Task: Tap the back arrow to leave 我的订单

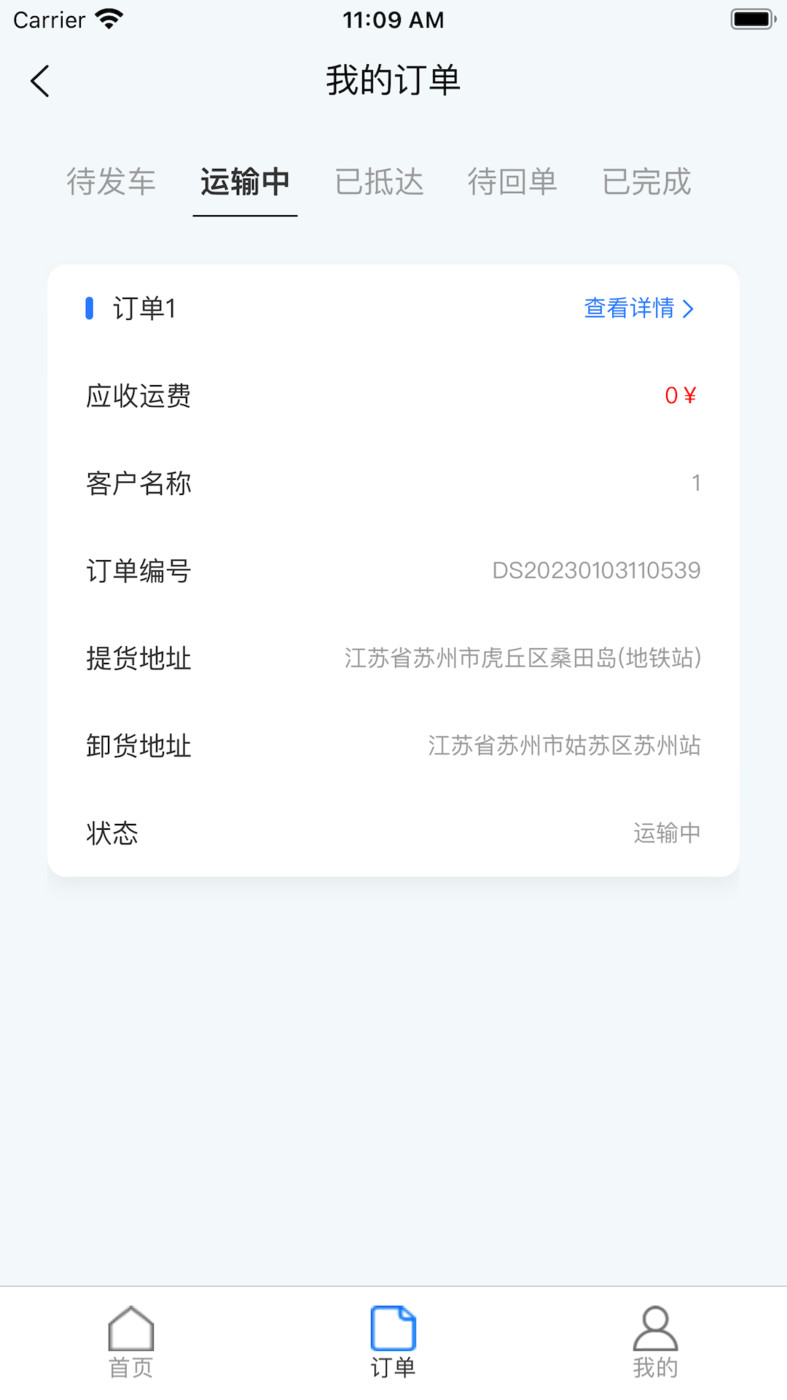Action: [x=39, y=81]
